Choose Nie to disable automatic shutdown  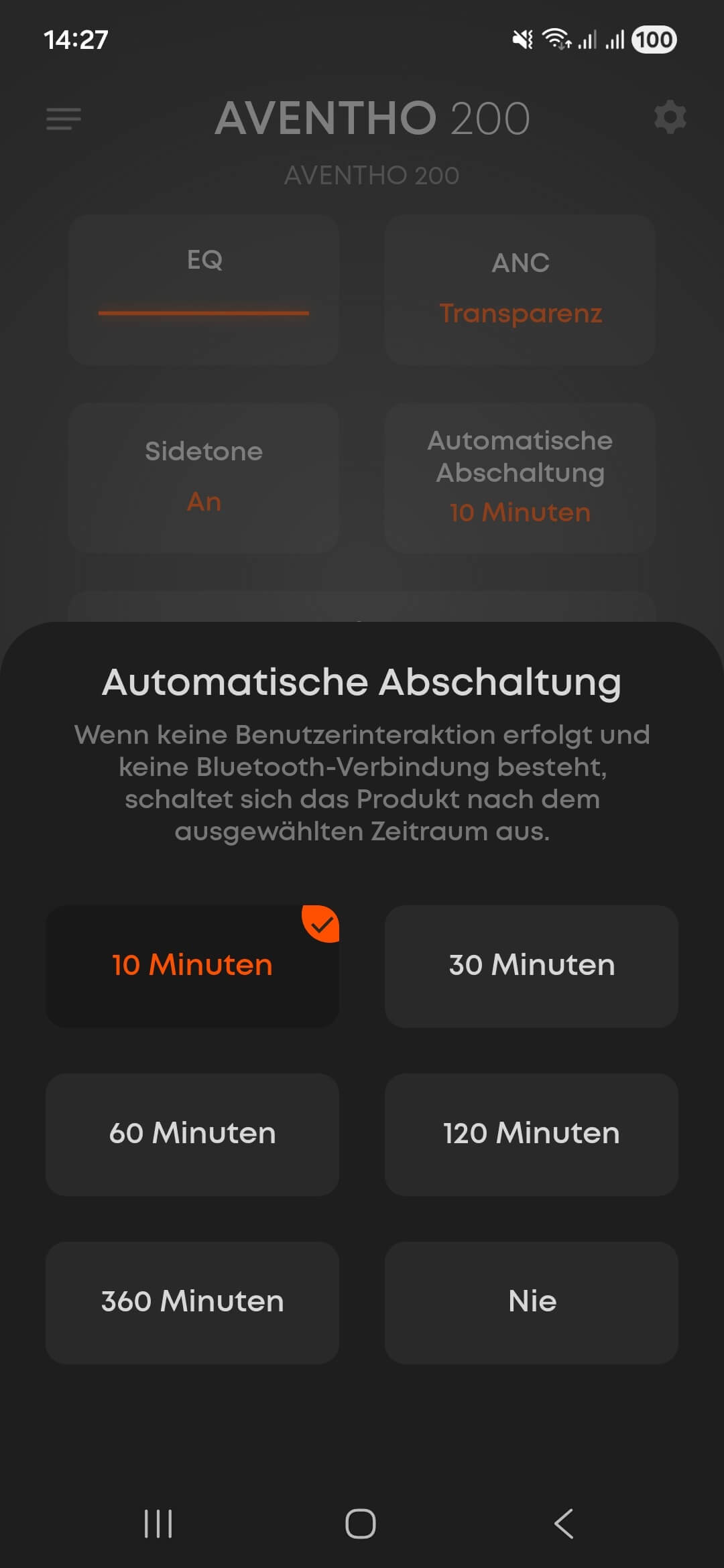point(531,1302)
